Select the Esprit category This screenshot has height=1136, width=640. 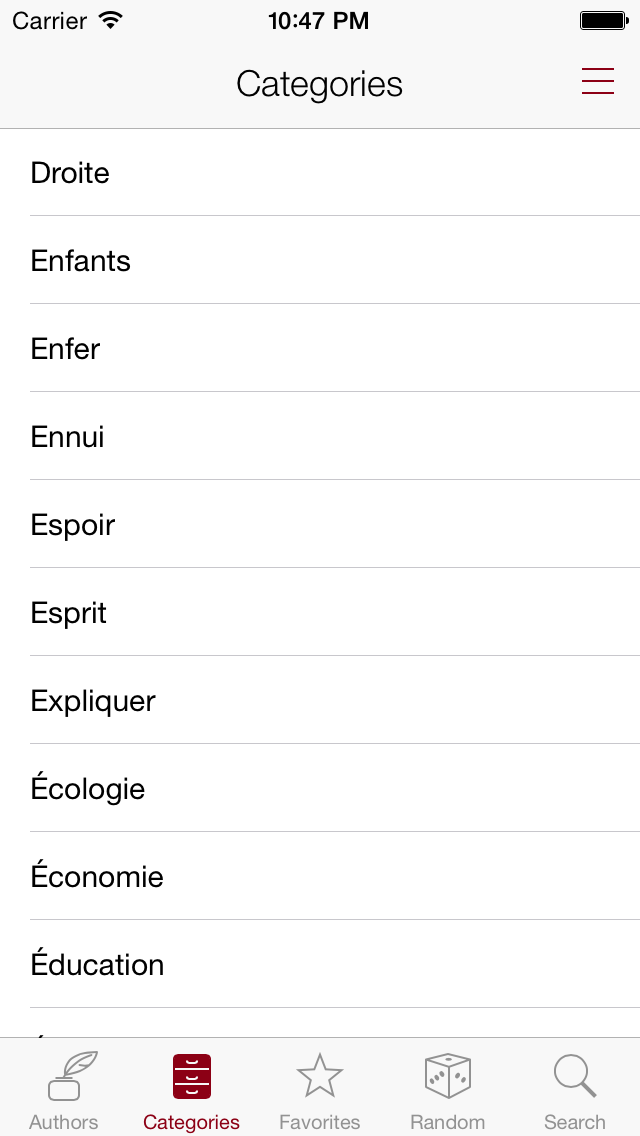tap(320, 612)
